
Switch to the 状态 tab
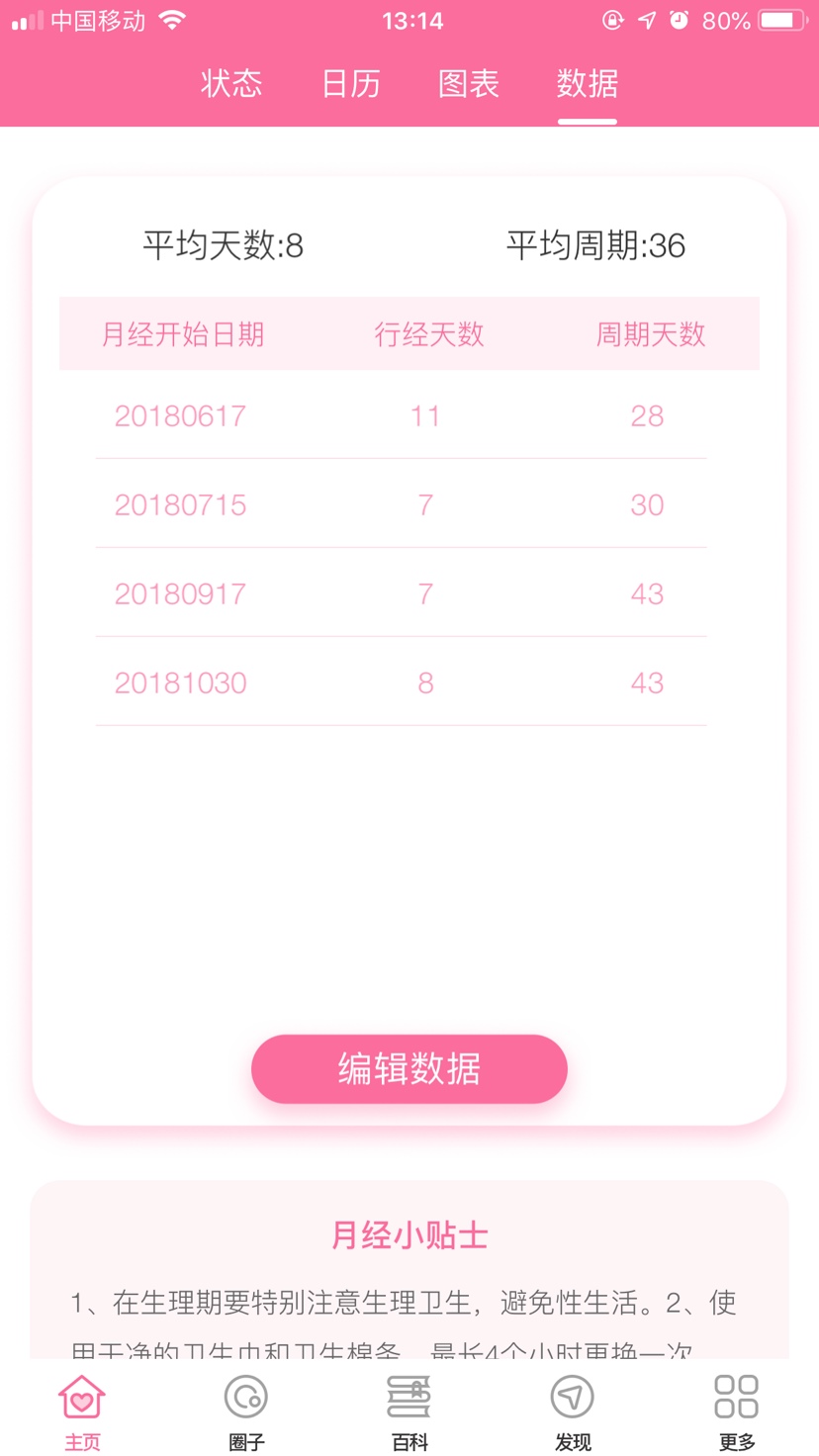231,83
